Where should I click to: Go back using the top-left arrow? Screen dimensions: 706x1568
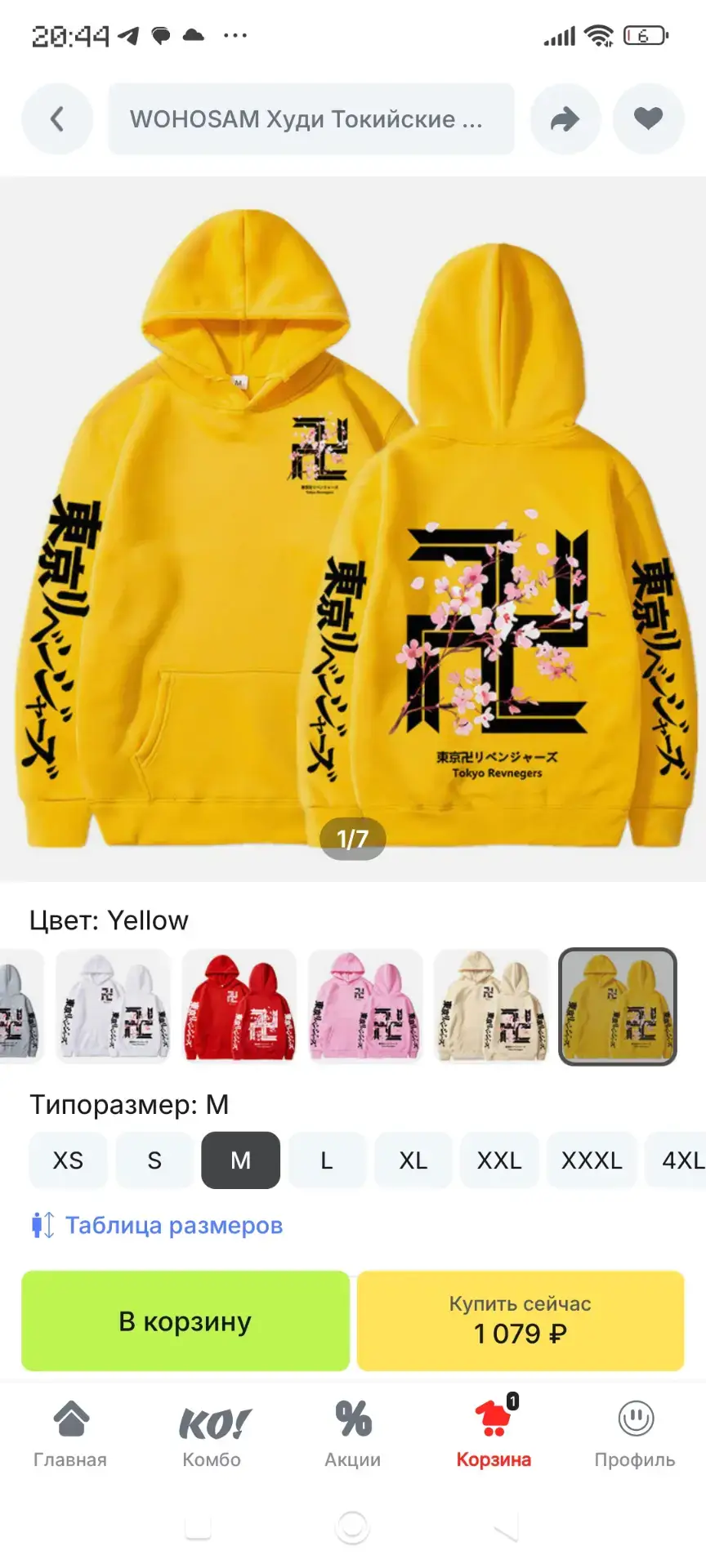(x=56, y=119)
